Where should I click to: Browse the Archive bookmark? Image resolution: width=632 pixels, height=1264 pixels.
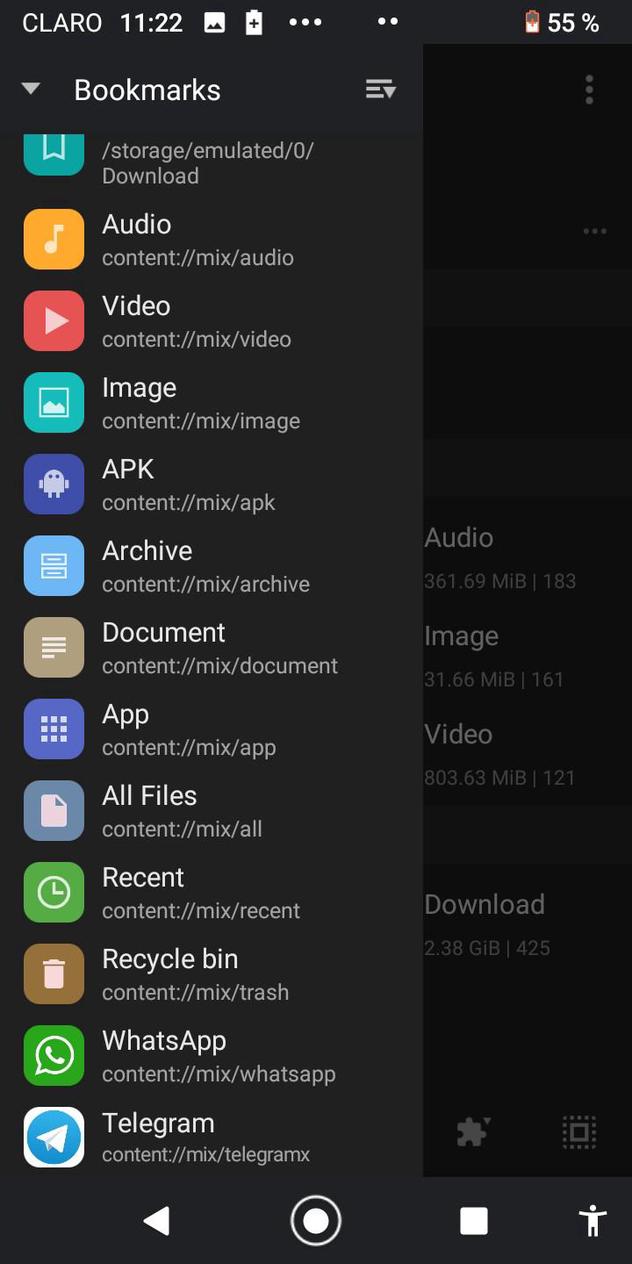point(205,567)
